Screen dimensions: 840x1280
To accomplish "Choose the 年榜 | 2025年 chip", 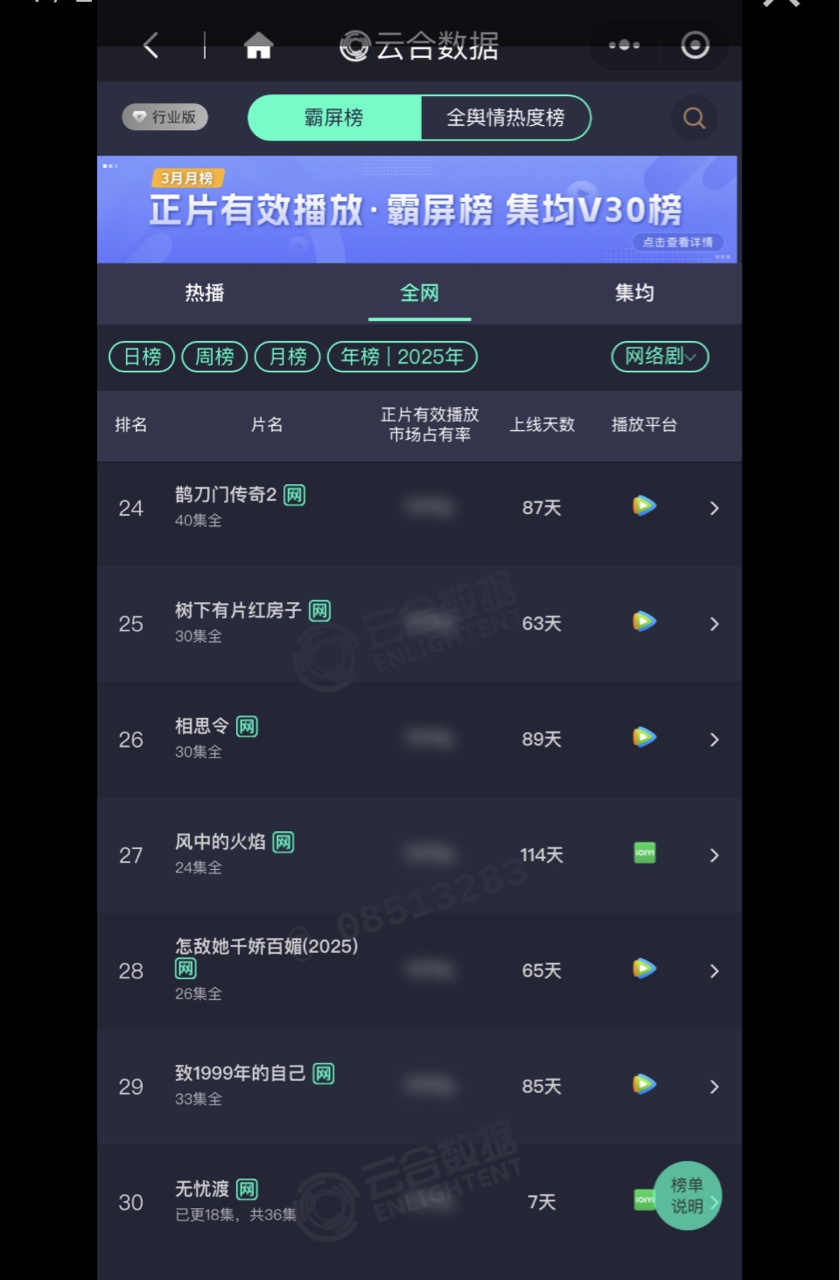I will [402, 357].
